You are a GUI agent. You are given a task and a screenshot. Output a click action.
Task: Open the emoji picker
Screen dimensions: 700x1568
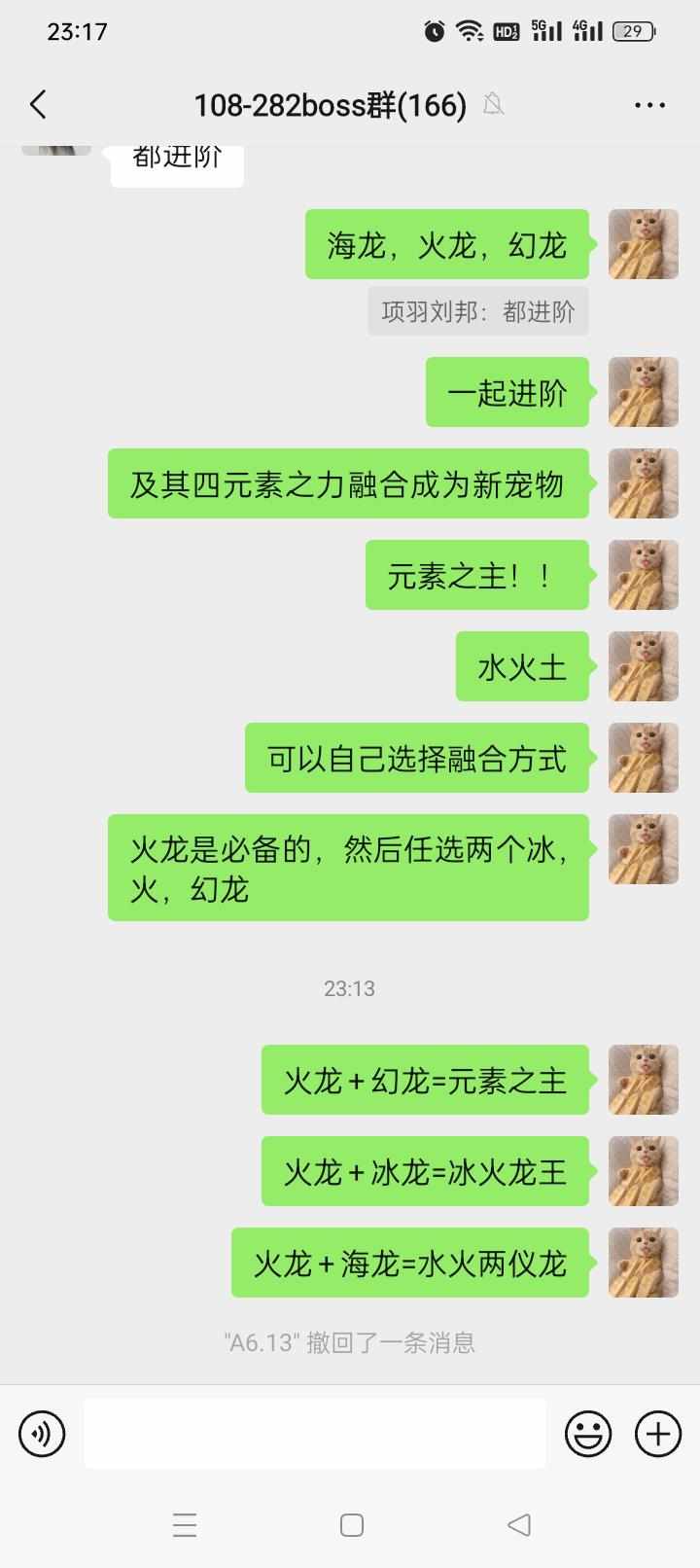tap(588, 1433)
